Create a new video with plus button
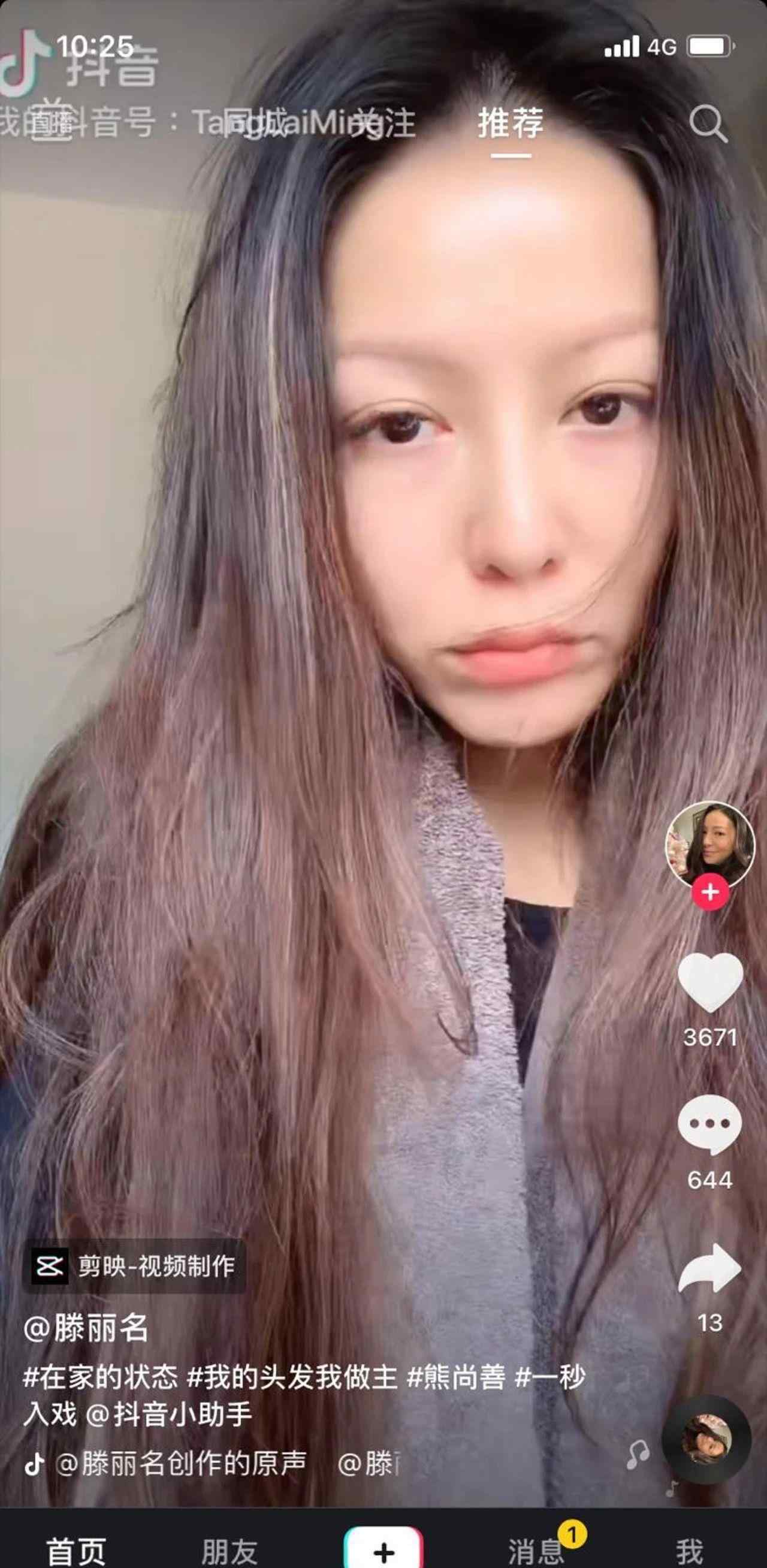 pyautogui.click(x=383, y=1551)
